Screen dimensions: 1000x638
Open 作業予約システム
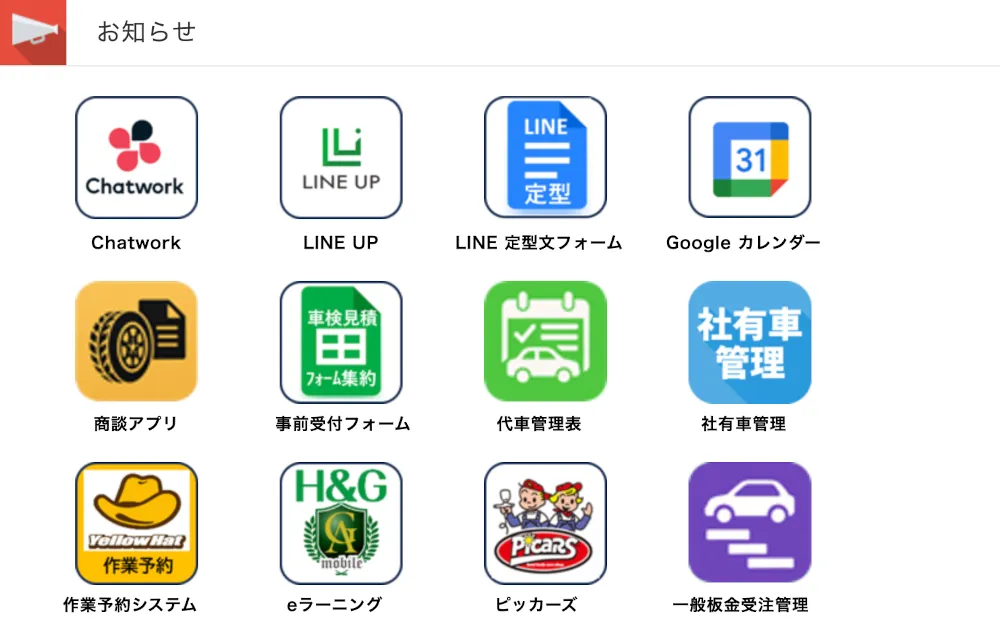pos(136,523)
